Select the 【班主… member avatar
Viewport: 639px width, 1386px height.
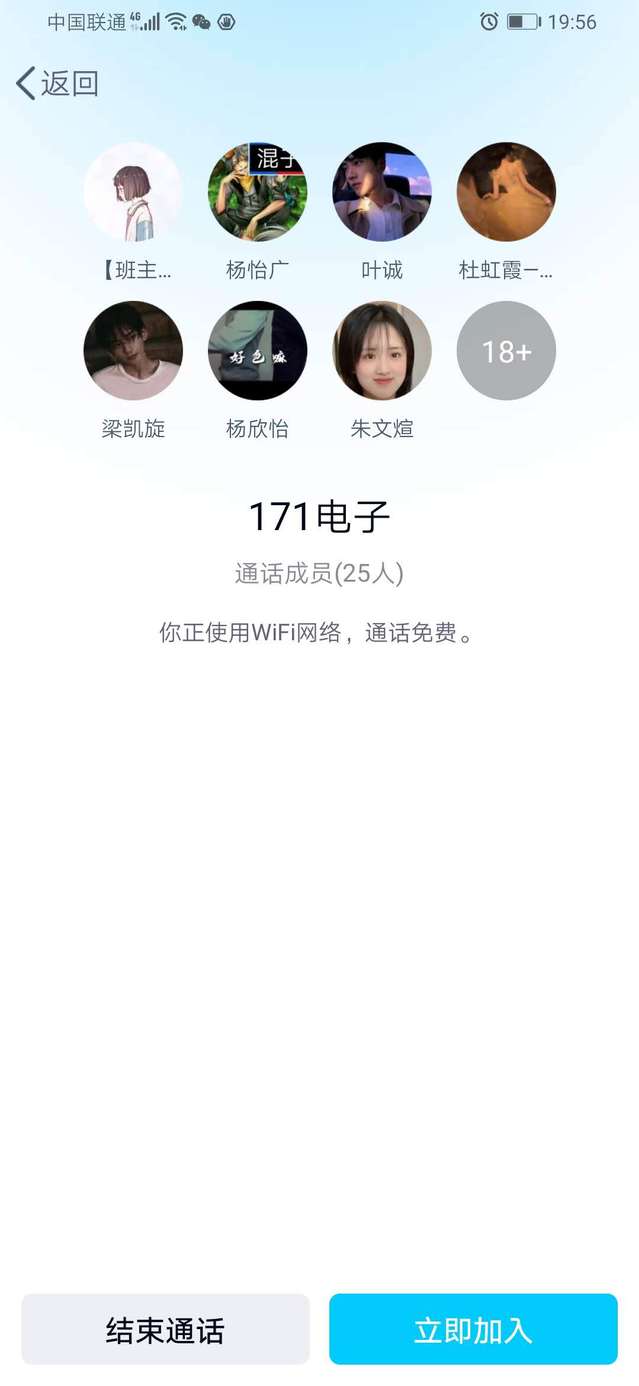click(133, 192)
